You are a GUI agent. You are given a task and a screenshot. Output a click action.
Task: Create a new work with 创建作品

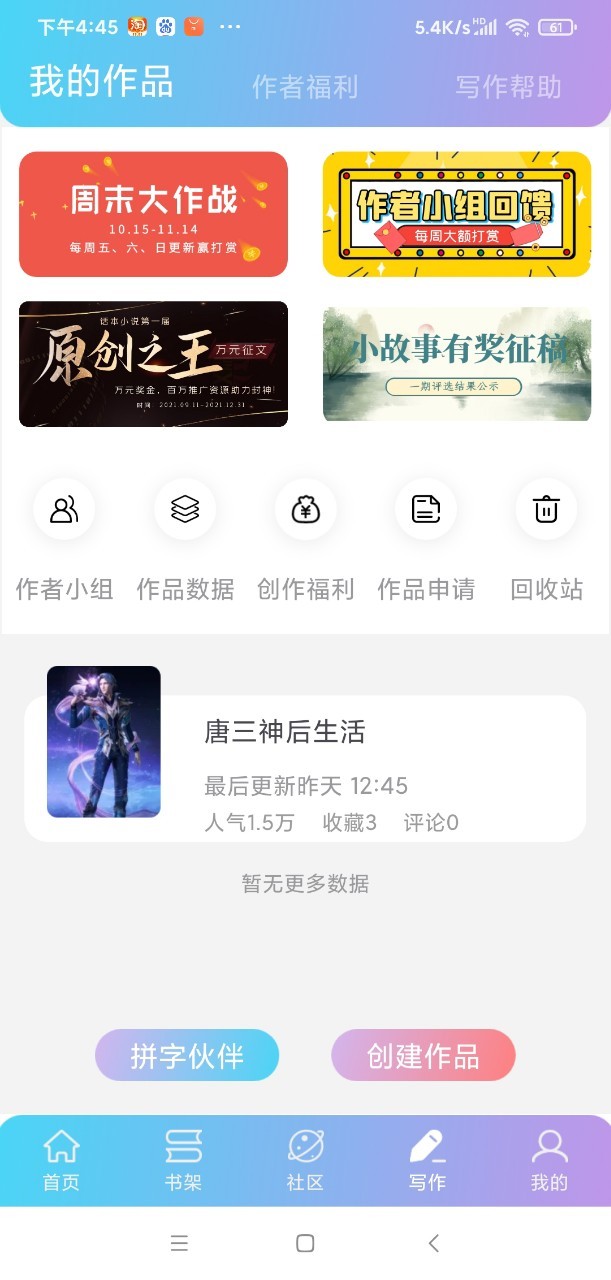click(423, 1055)
